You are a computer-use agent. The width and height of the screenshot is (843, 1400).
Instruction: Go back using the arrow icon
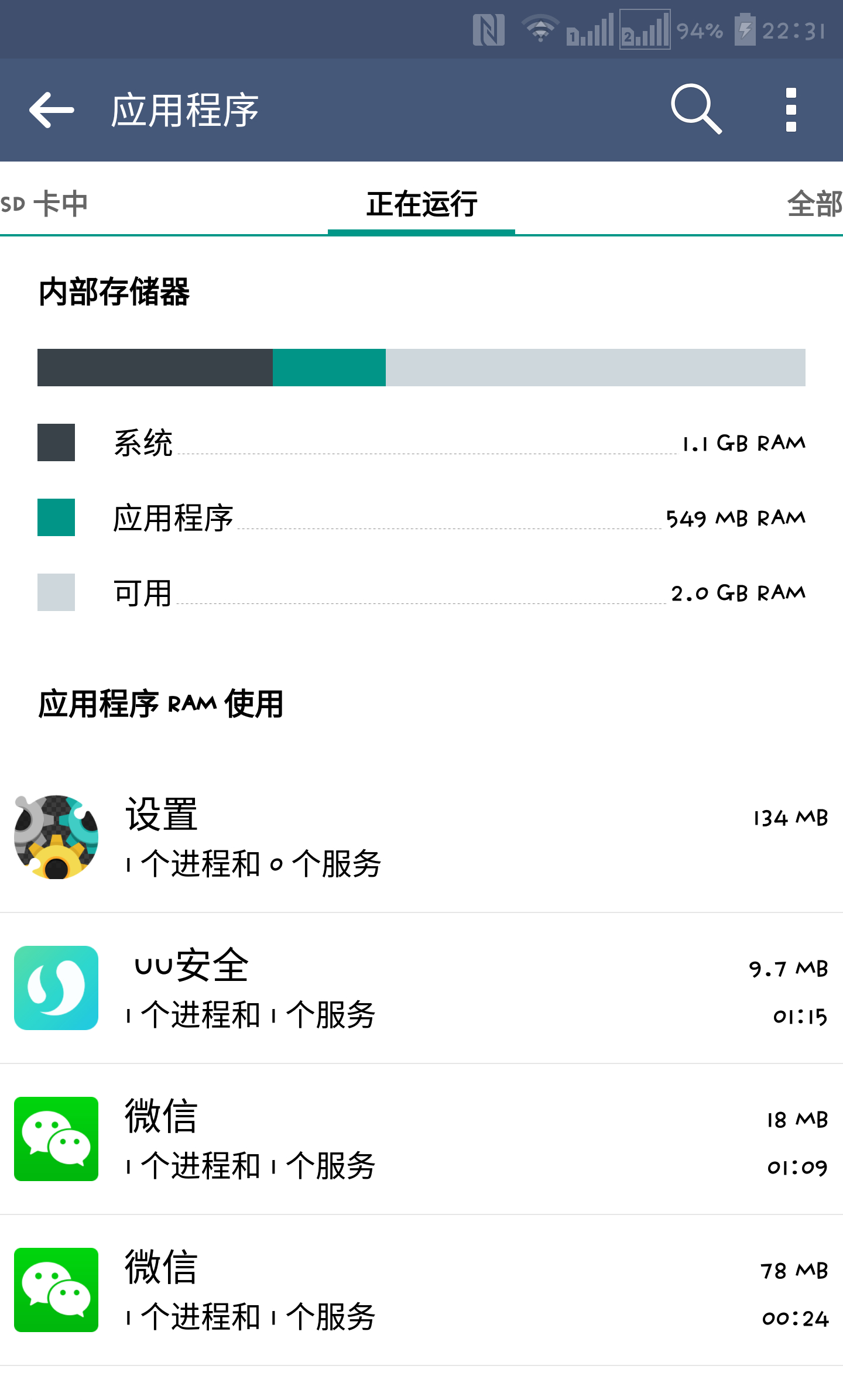tap(52, 109)
